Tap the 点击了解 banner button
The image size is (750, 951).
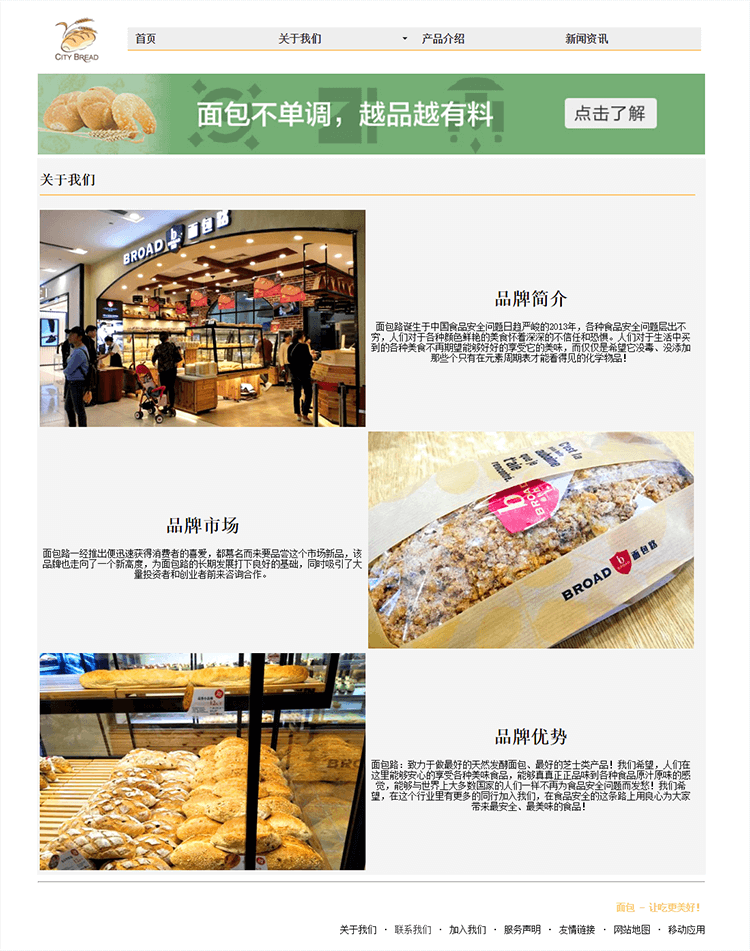[610, 113]
